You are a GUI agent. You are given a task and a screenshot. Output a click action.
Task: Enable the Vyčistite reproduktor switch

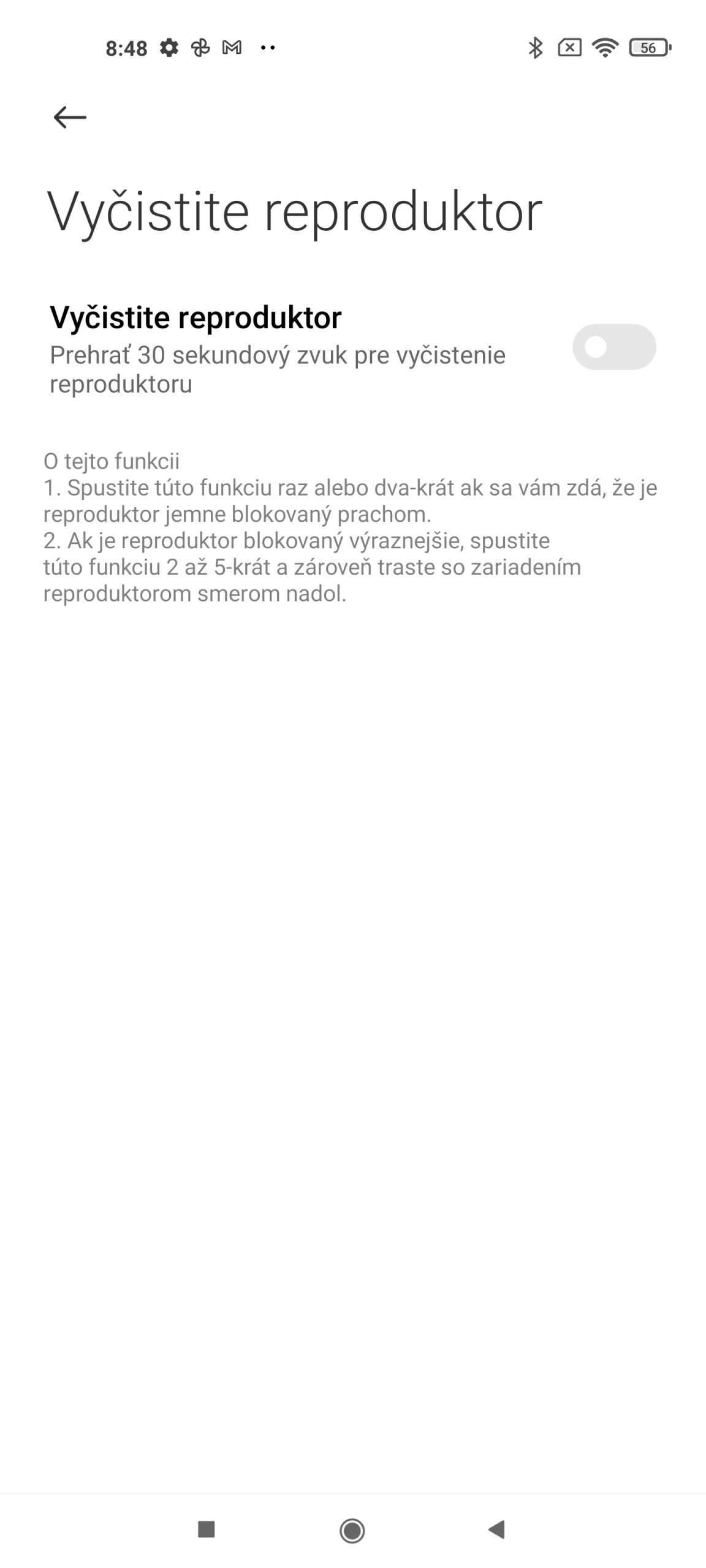click(614, 347)
